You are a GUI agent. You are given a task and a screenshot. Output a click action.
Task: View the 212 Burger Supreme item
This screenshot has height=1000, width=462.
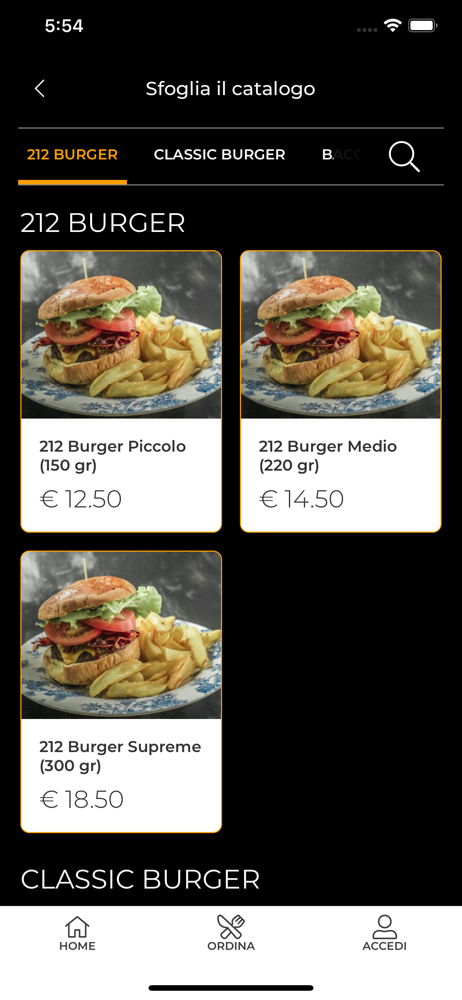tap(121, 691)
